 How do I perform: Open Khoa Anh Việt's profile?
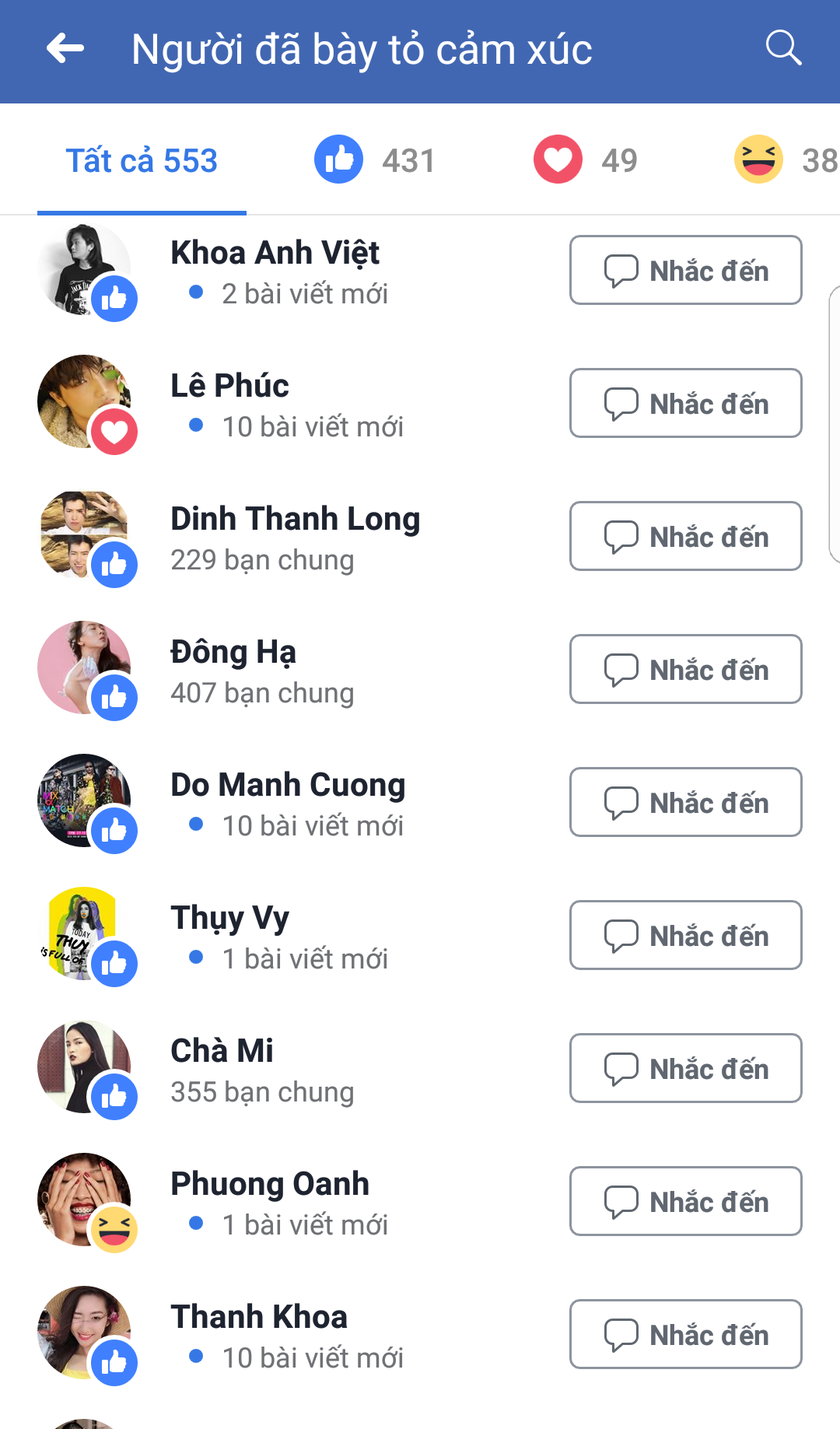pyautogui.click(x=275, y=254)
